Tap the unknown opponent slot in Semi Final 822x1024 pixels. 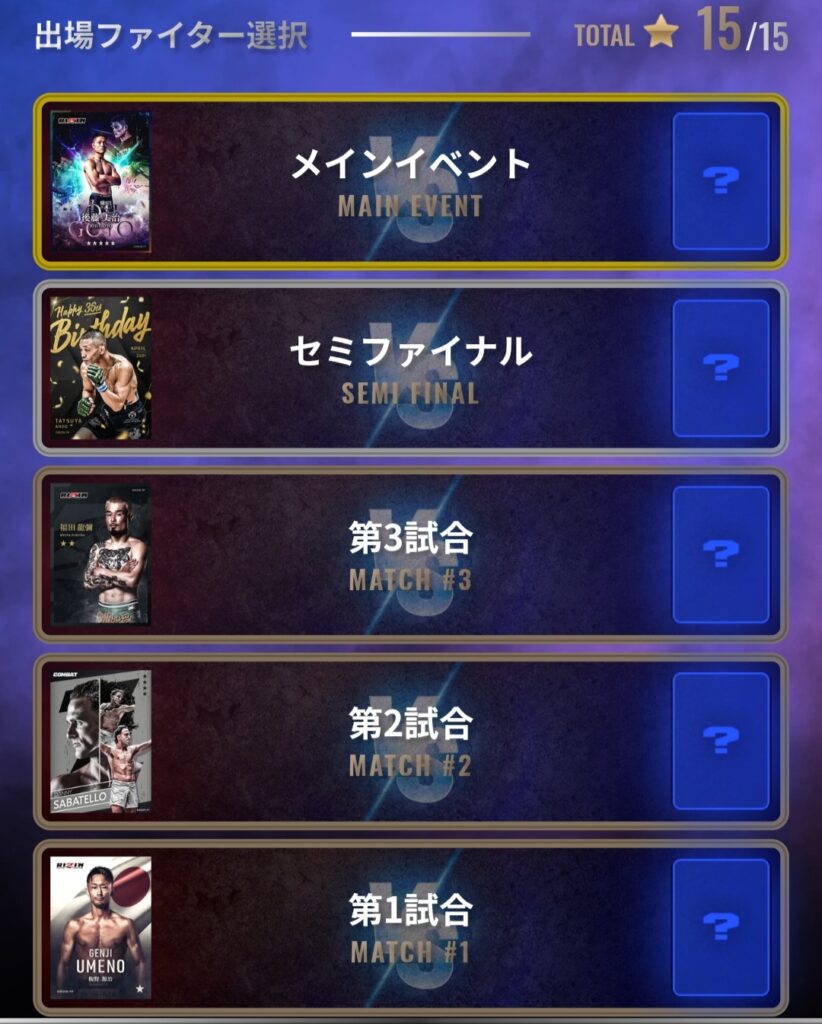[x=721, y=368]
